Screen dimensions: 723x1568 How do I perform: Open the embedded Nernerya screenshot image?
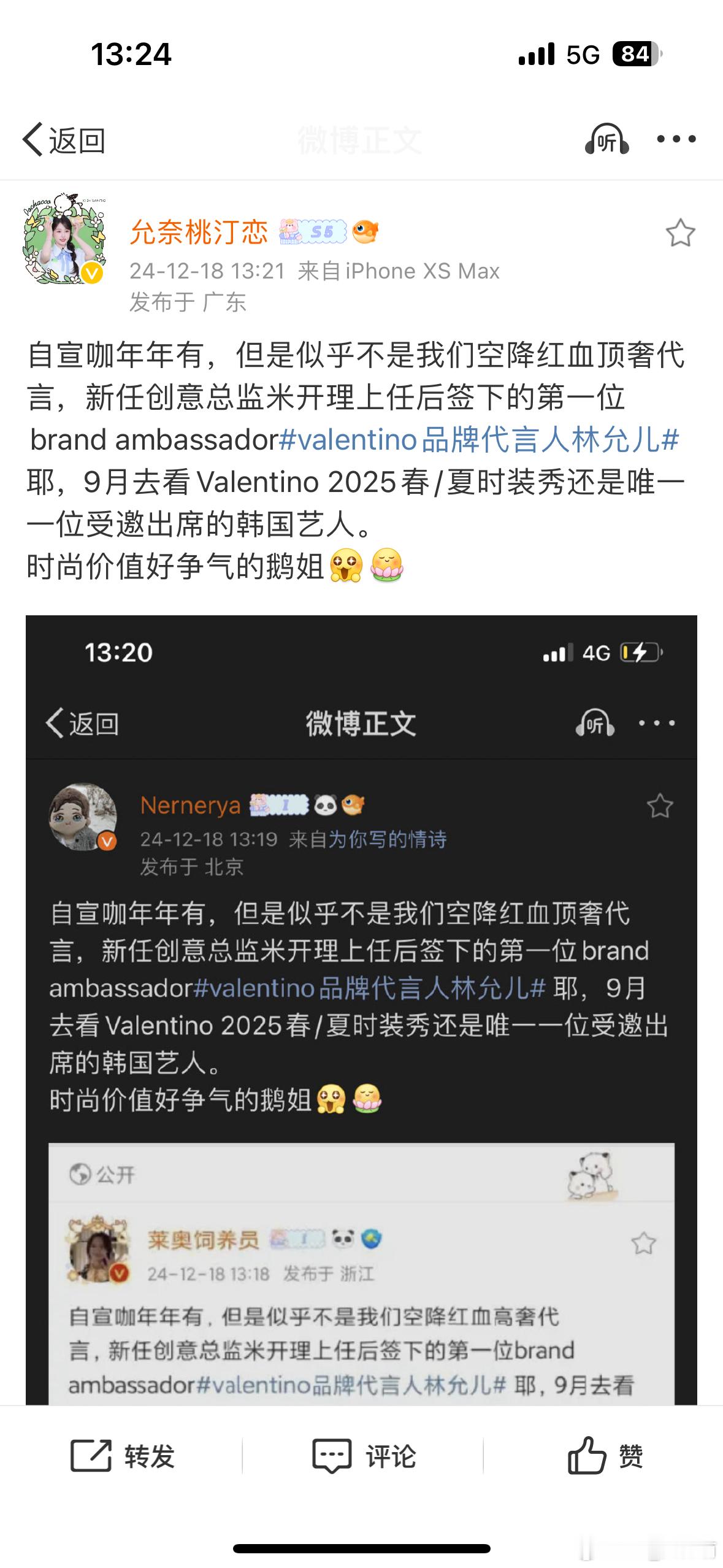click(362, 1012)
